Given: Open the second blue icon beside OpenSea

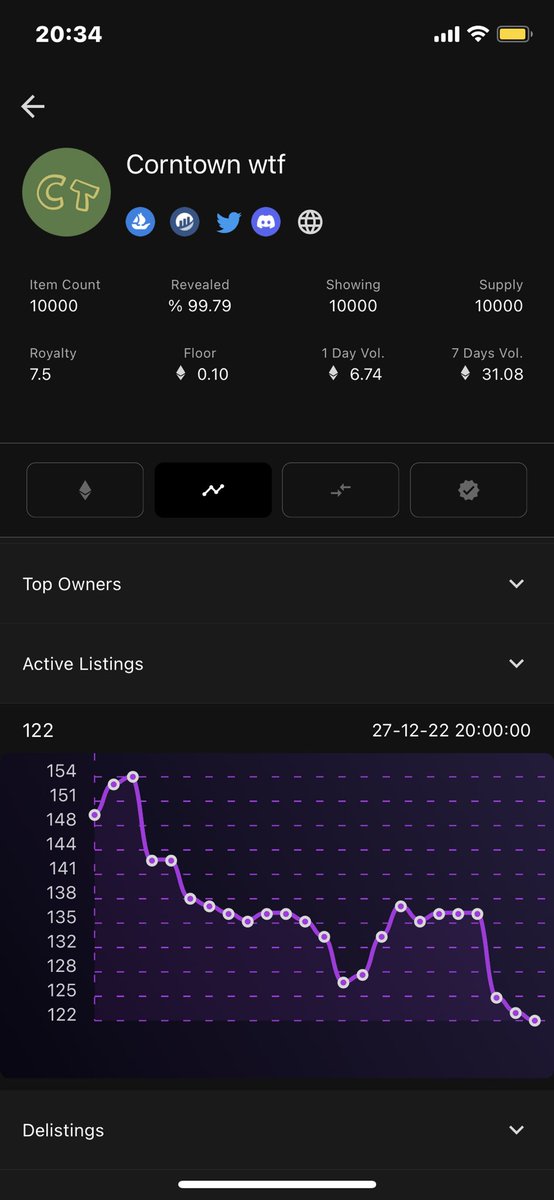Looking at the screenshot, I should [185, 222].
